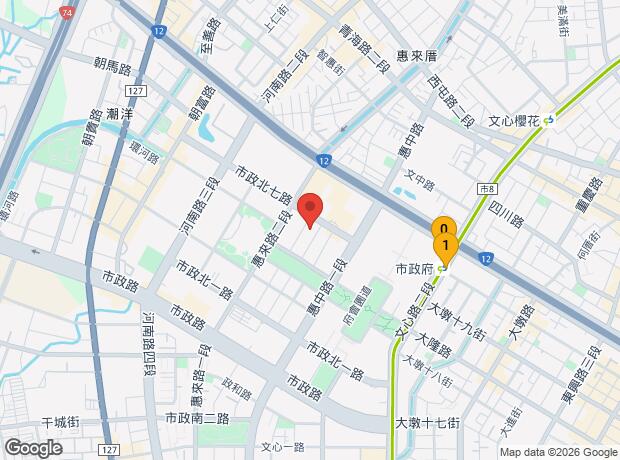
Task: Select the orange marker labeled 0
Action: pyautogui.click(x=444, y=226)
